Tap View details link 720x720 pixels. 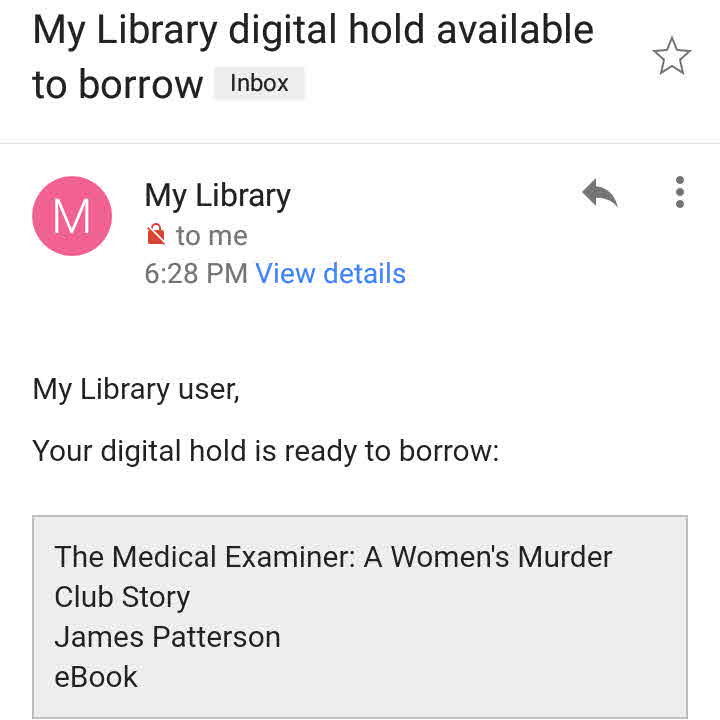(330, 274)
